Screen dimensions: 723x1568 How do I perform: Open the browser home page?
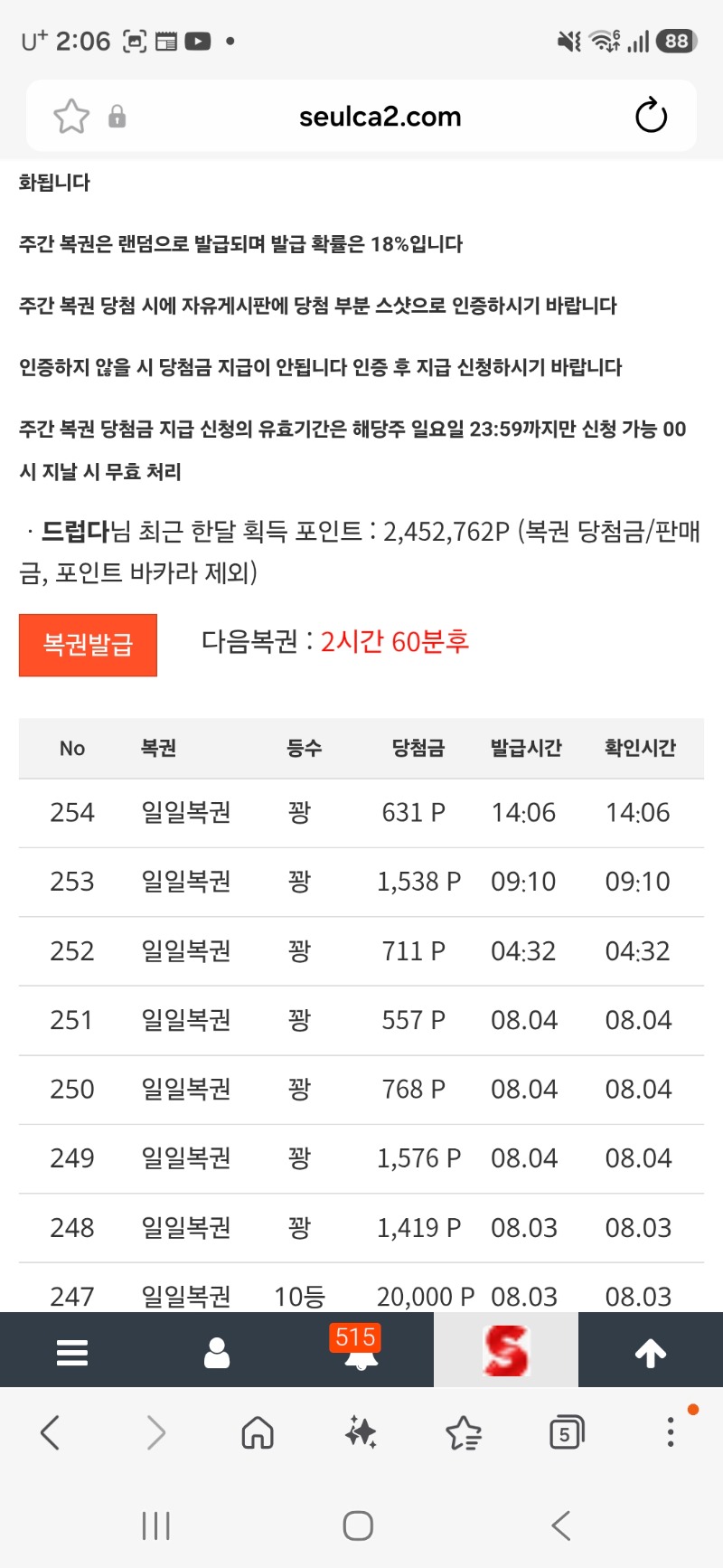tap(258, 1432)
